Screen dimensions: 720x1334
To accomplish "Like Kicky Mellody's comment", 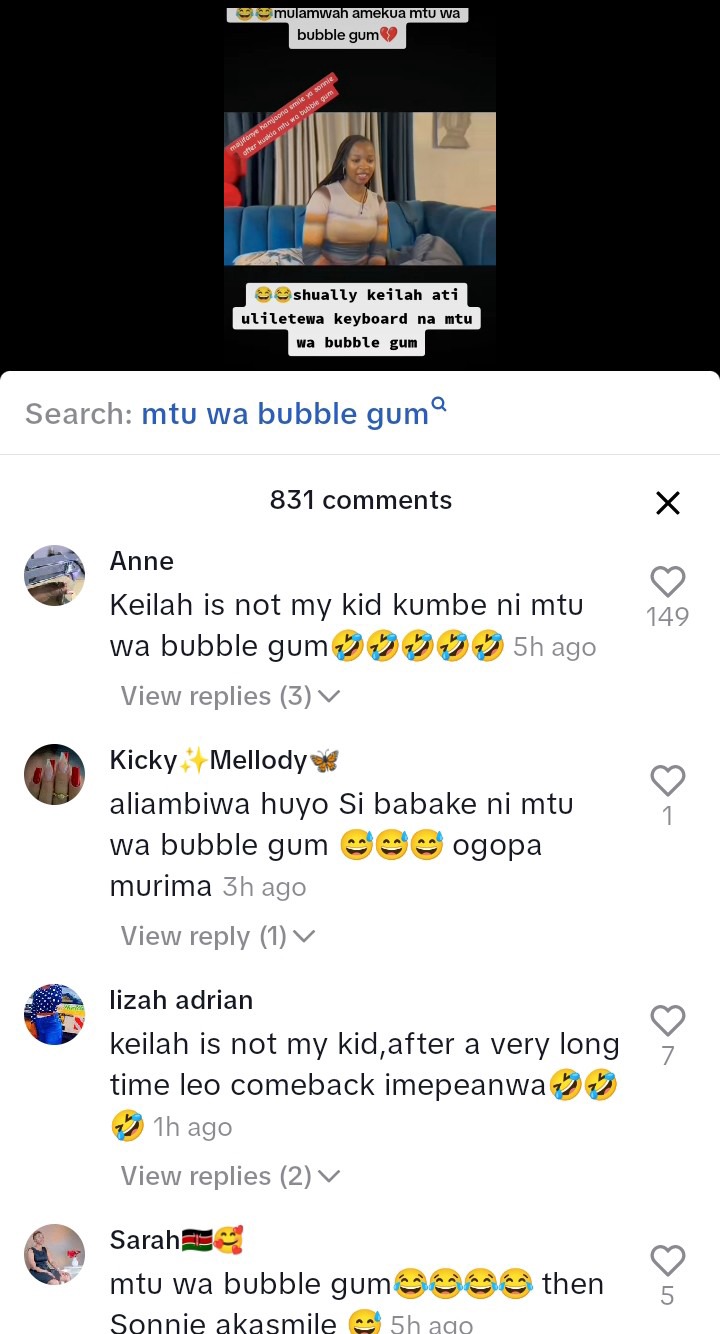I will 667,781.
